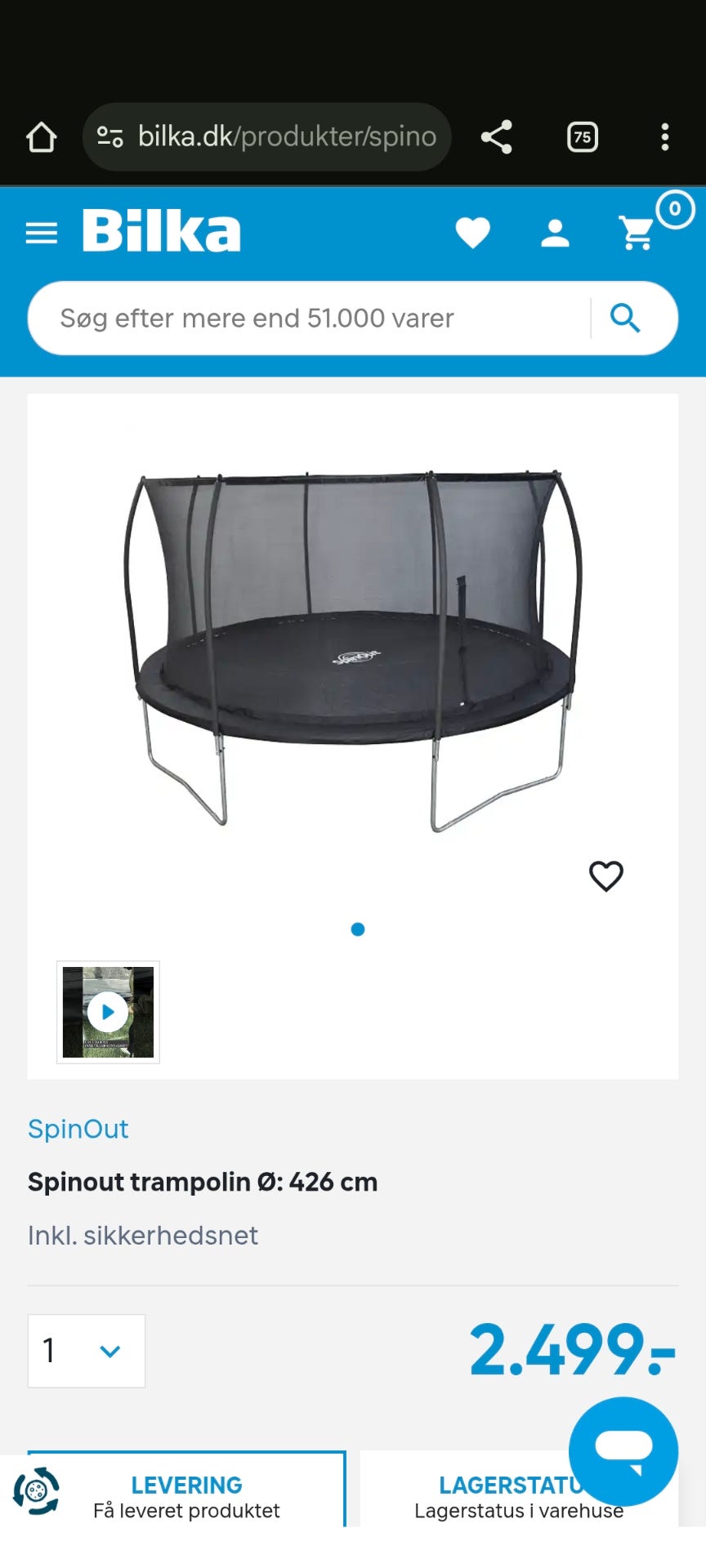Open the shopping cart
This screenshot has width=706, height=1568.
click(638, 234)
